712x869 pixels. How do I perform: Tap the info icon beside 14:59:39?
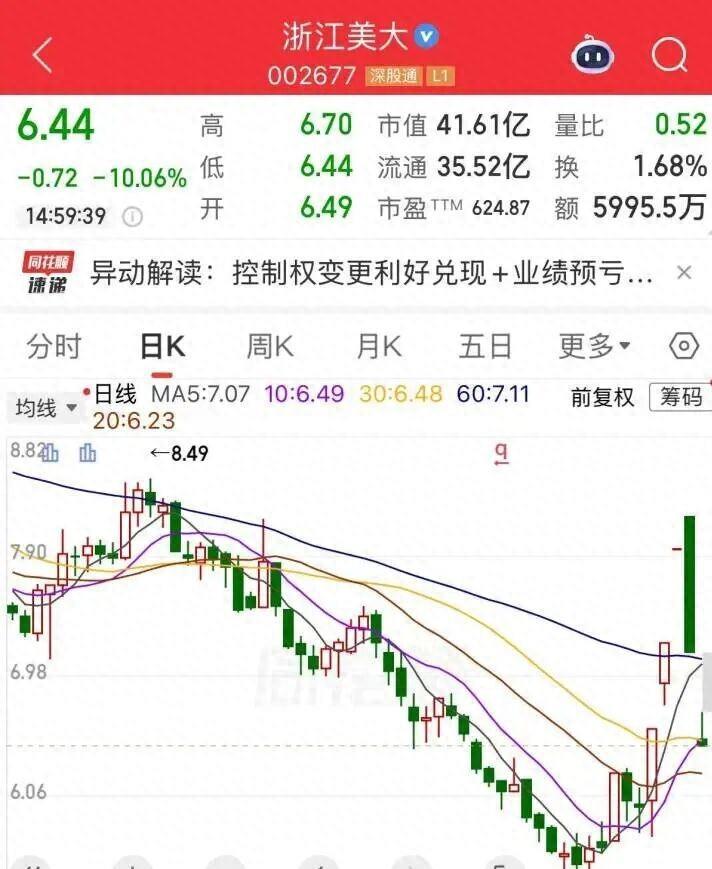pyautogui.click(x=132, y=216)
